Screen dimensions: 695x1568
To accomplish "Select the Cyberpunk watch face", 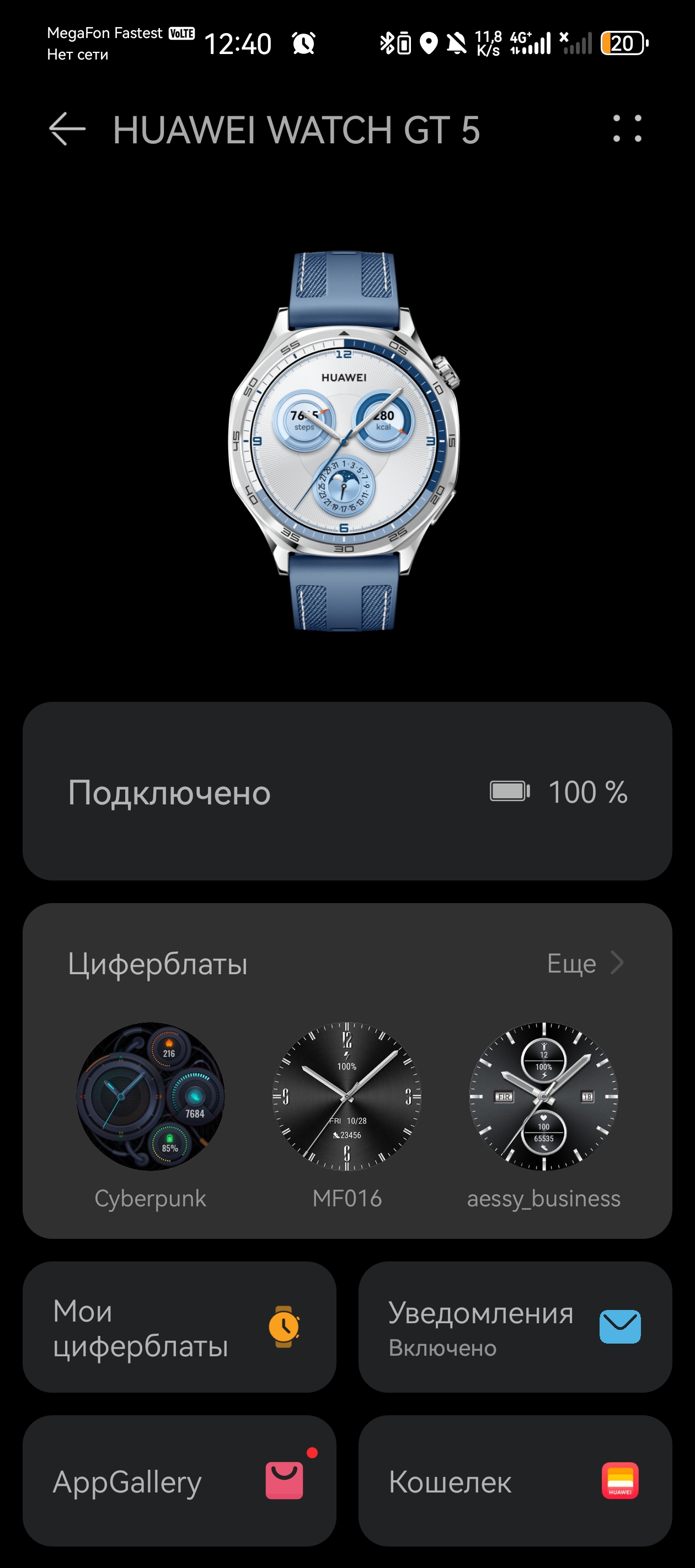I will [x=151, y=1096].
